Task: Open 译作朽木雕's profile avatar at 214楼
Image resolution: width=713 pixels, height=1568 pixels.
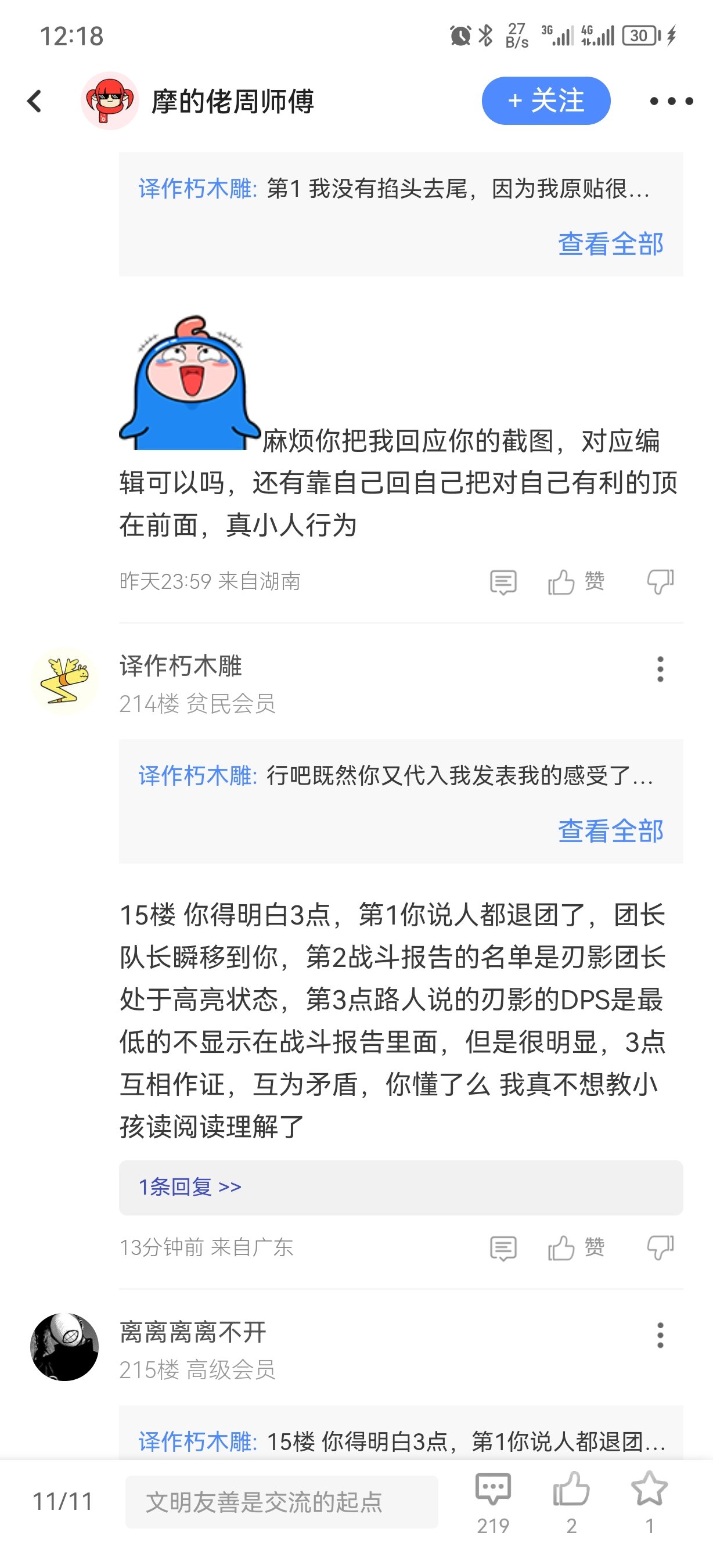Action: click(x=64, y=681)
